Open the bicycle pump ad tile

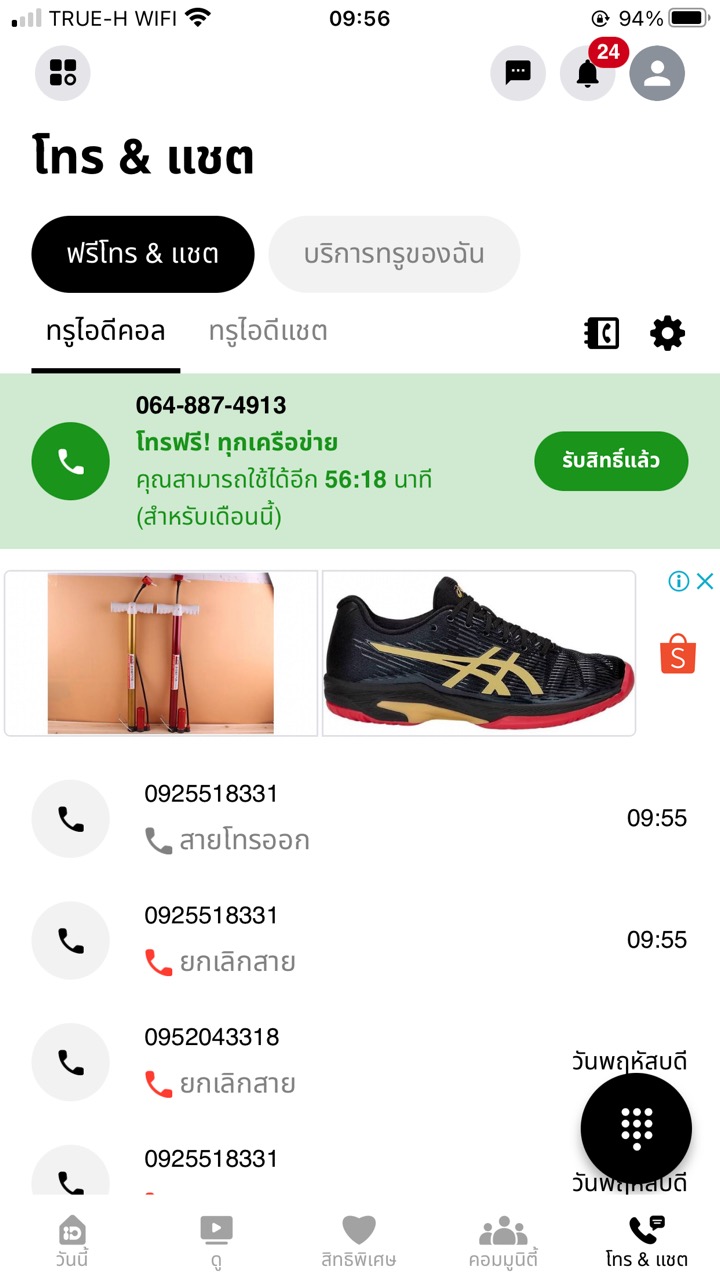coord(161,653)
